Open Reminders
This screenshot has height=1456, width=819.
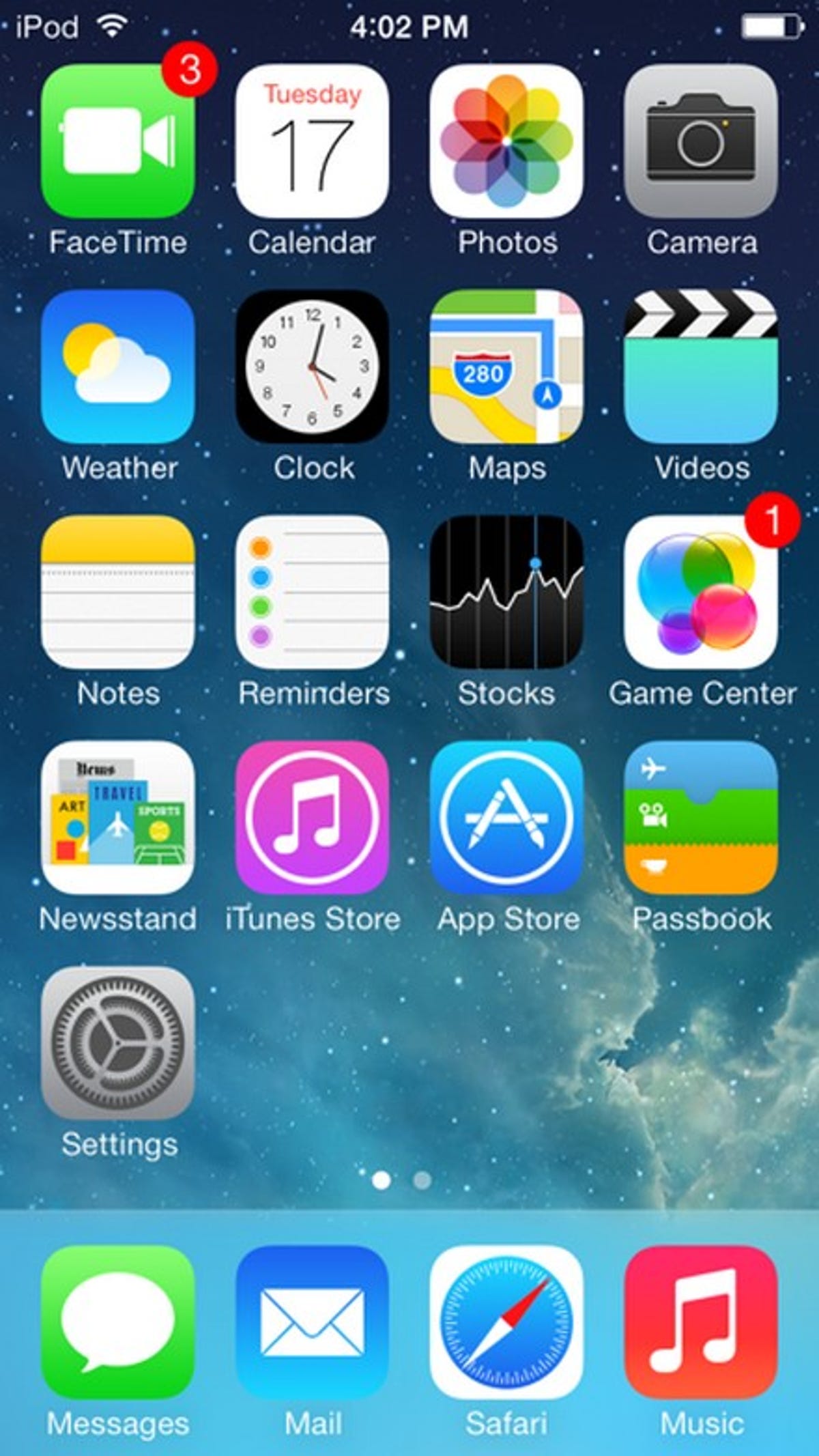click(312, 592)
